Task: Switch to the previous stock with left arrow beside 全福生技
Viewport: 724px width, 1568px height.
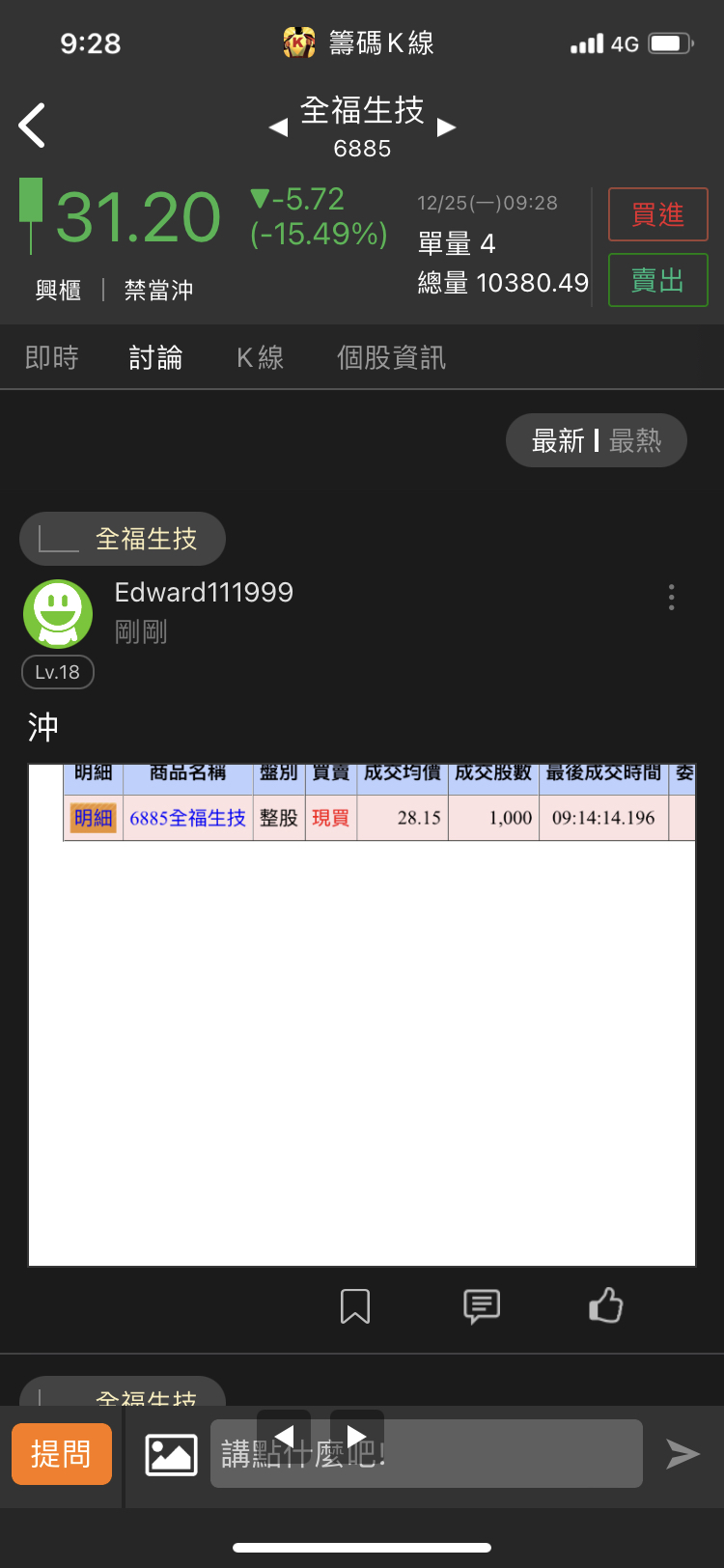Action: coord(278,127)
